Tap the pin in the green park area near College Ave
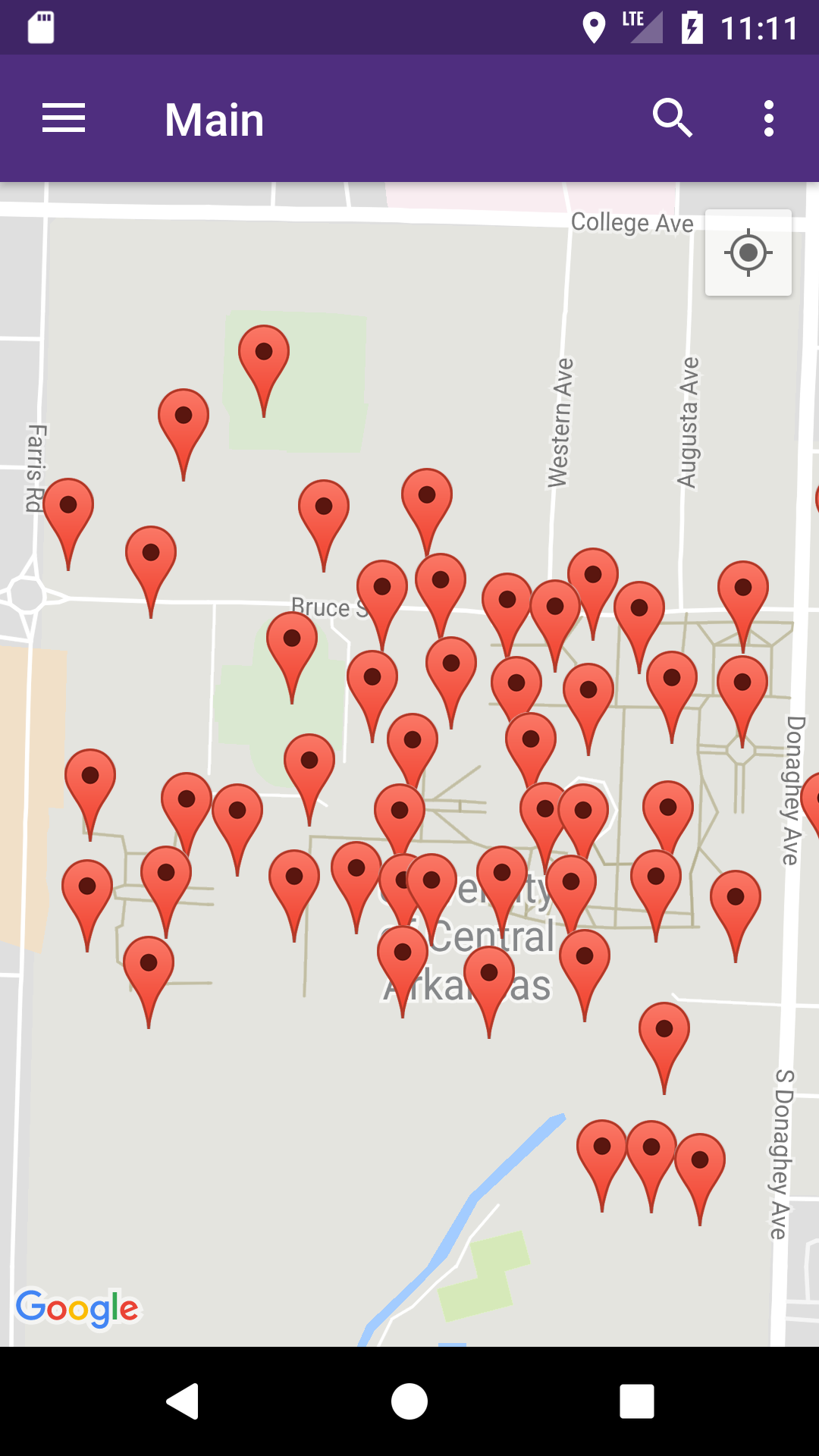Screen dimensions: 819x1456 (264, 356)
